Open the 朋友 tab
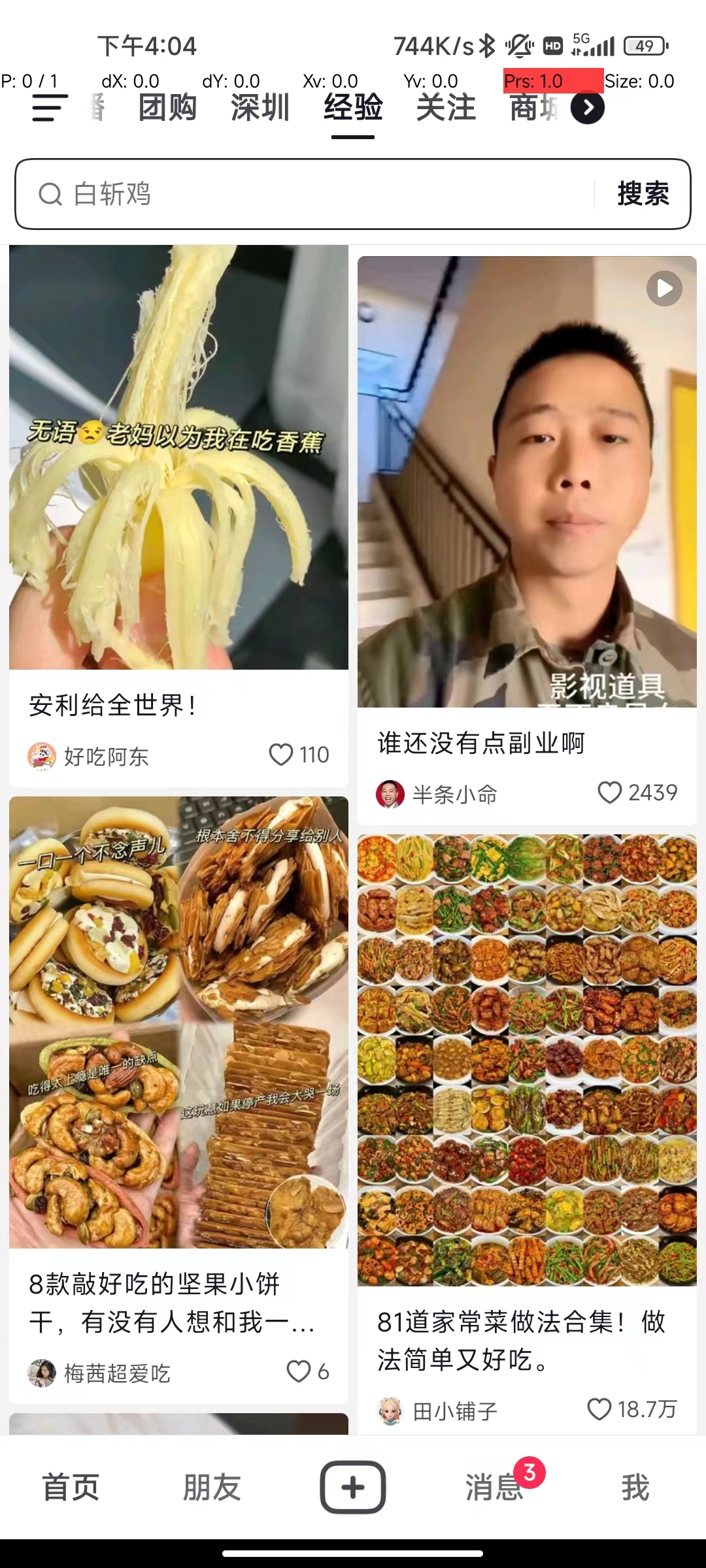 212,1488
